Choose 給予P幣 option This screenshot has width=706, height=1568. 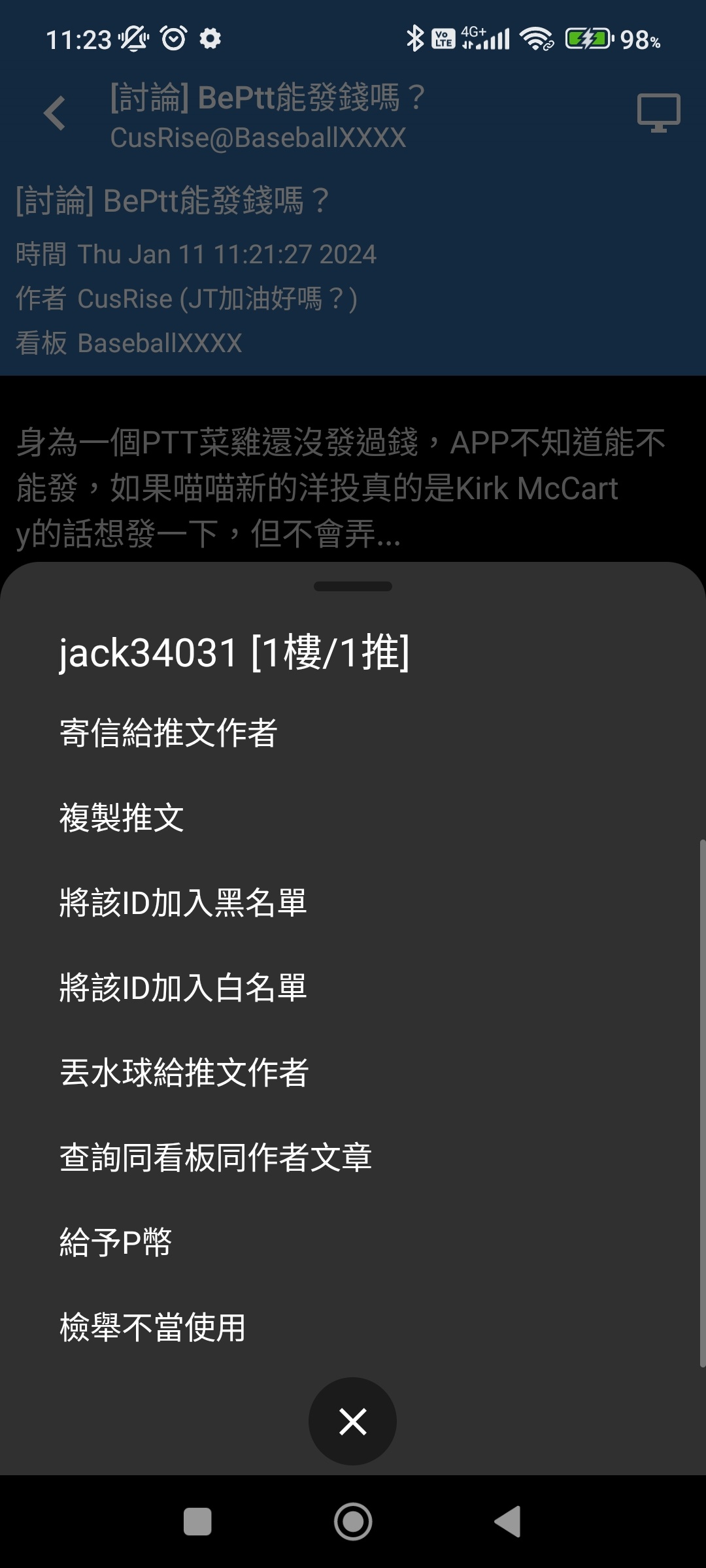pos(353,1242)
